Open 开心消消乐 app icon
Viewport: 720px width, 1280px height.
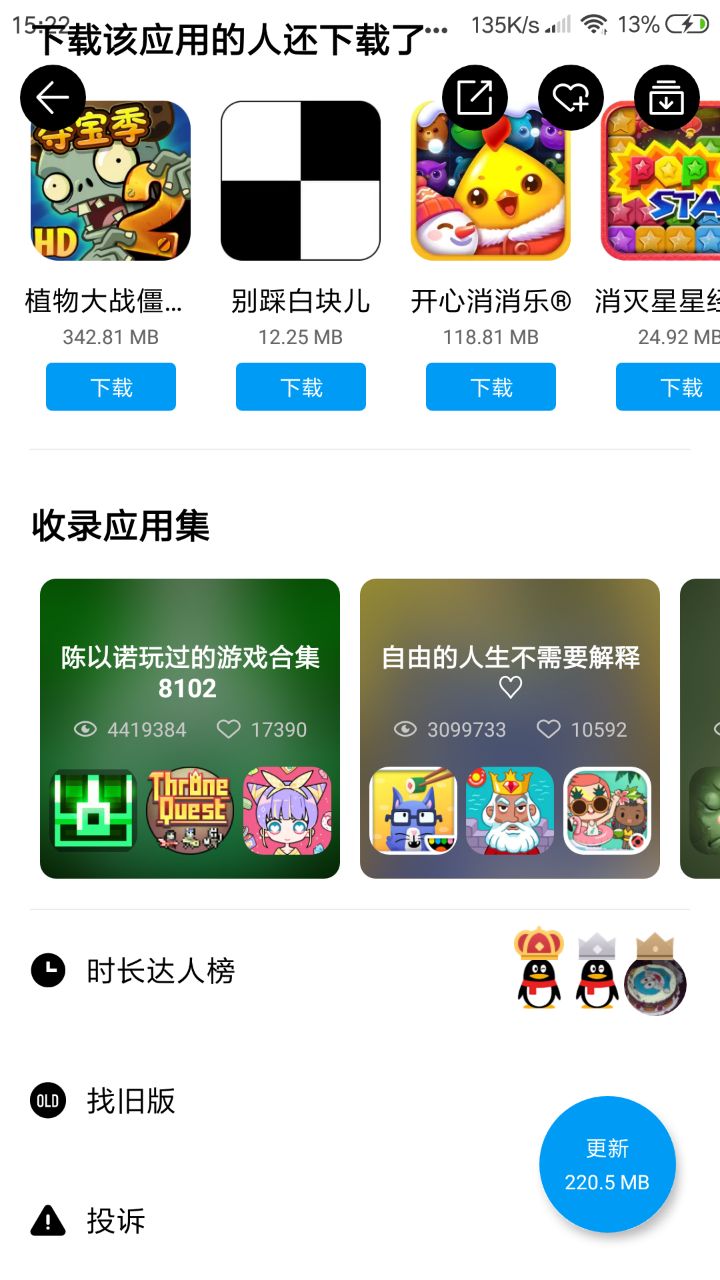point(491,181)
